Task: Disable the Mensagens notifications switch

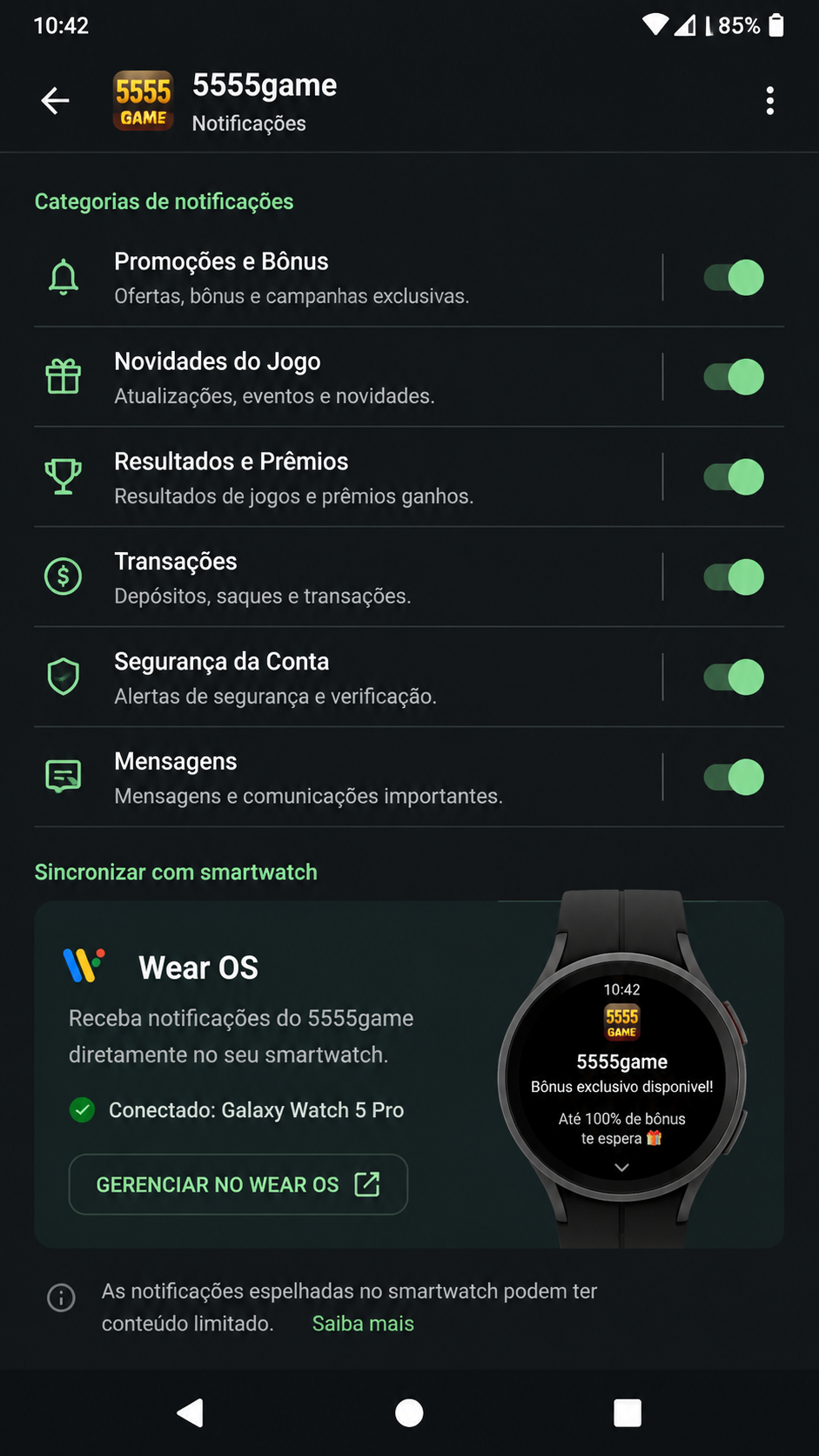Action: click(x=734, y=778)
